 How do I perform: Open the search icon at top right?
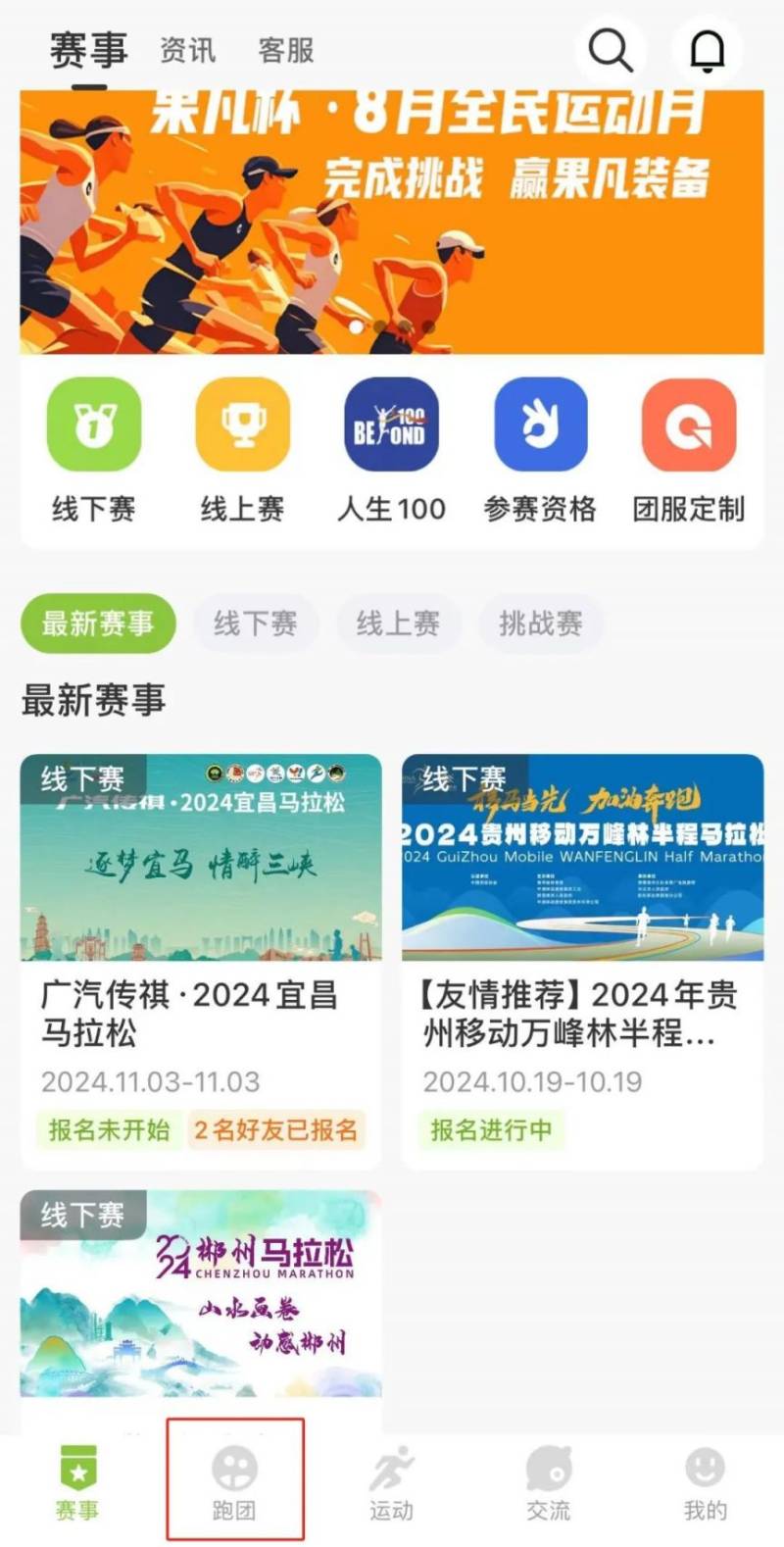(x=611, y=51)
